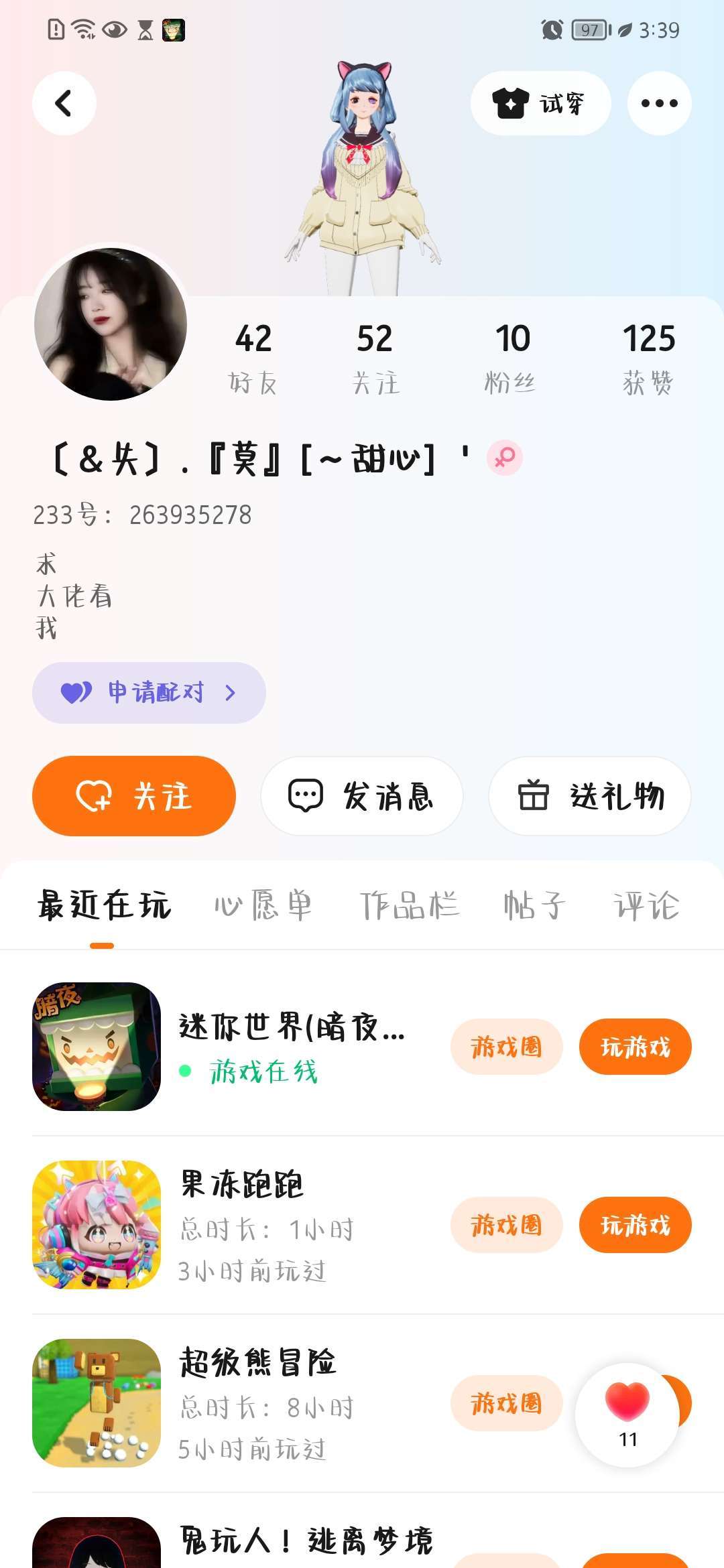The height and width of the screenshot is (1568, 724).
Task: Open 游戏圈 for 迷你世界
Action: [506, 1047]
